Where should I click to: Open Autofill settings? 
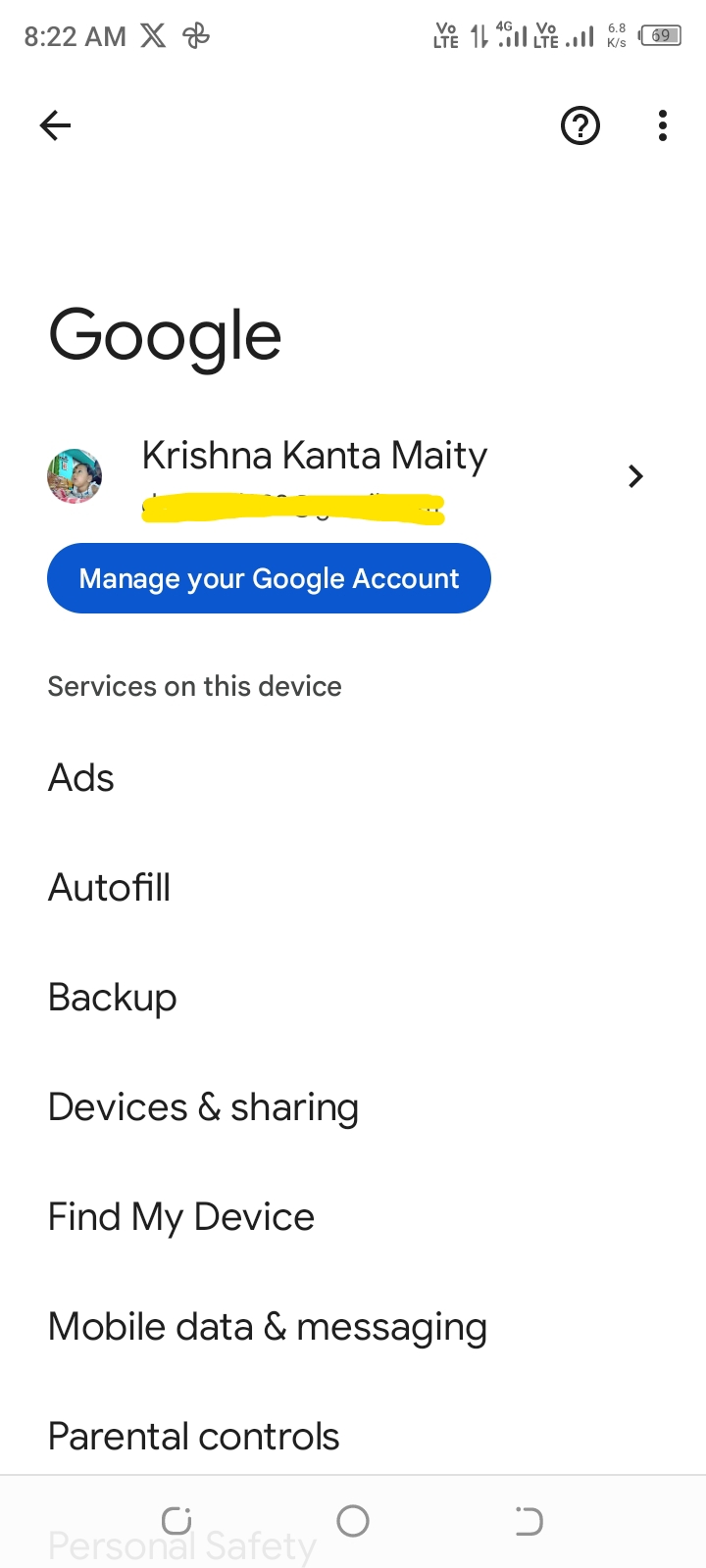(109, 888)
